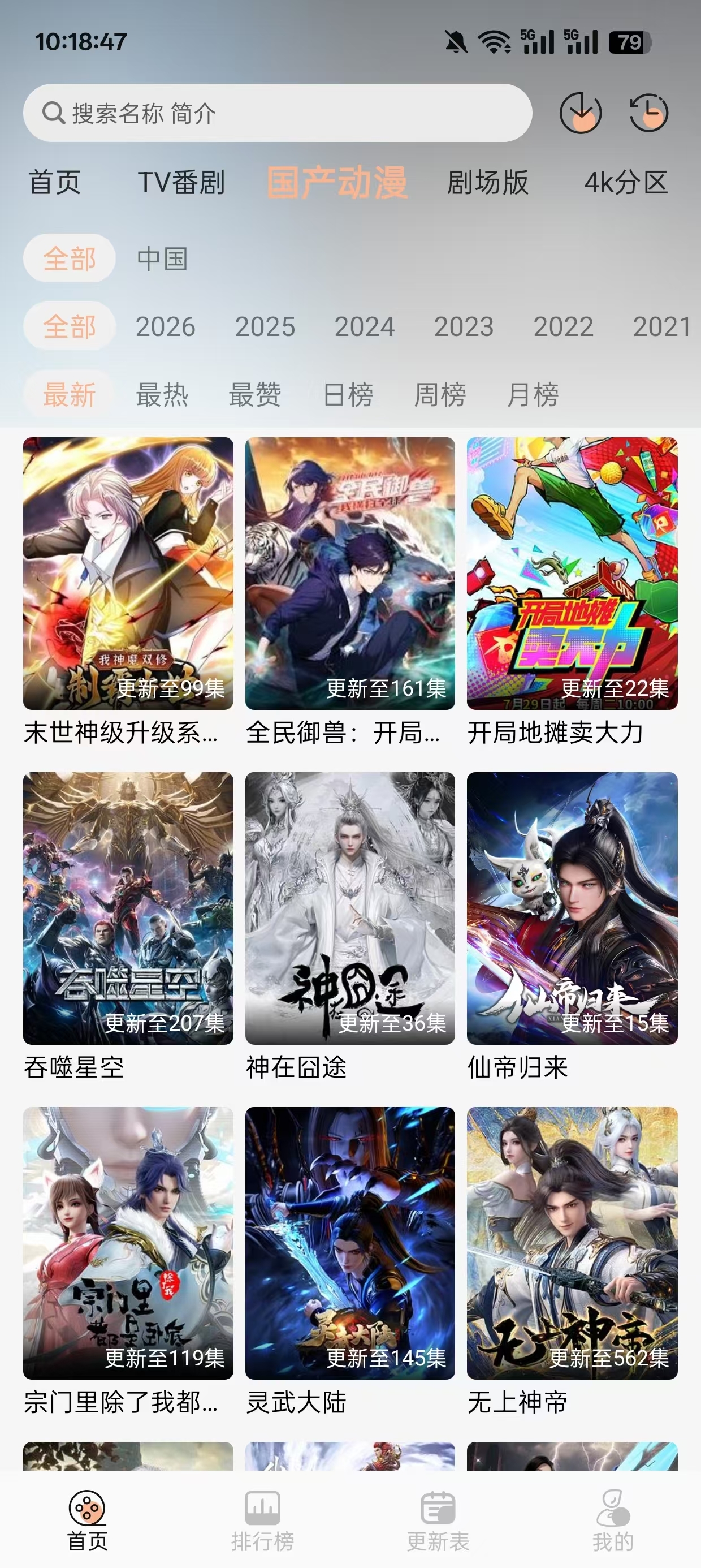Select 全部 to show all years

(68, 326)
